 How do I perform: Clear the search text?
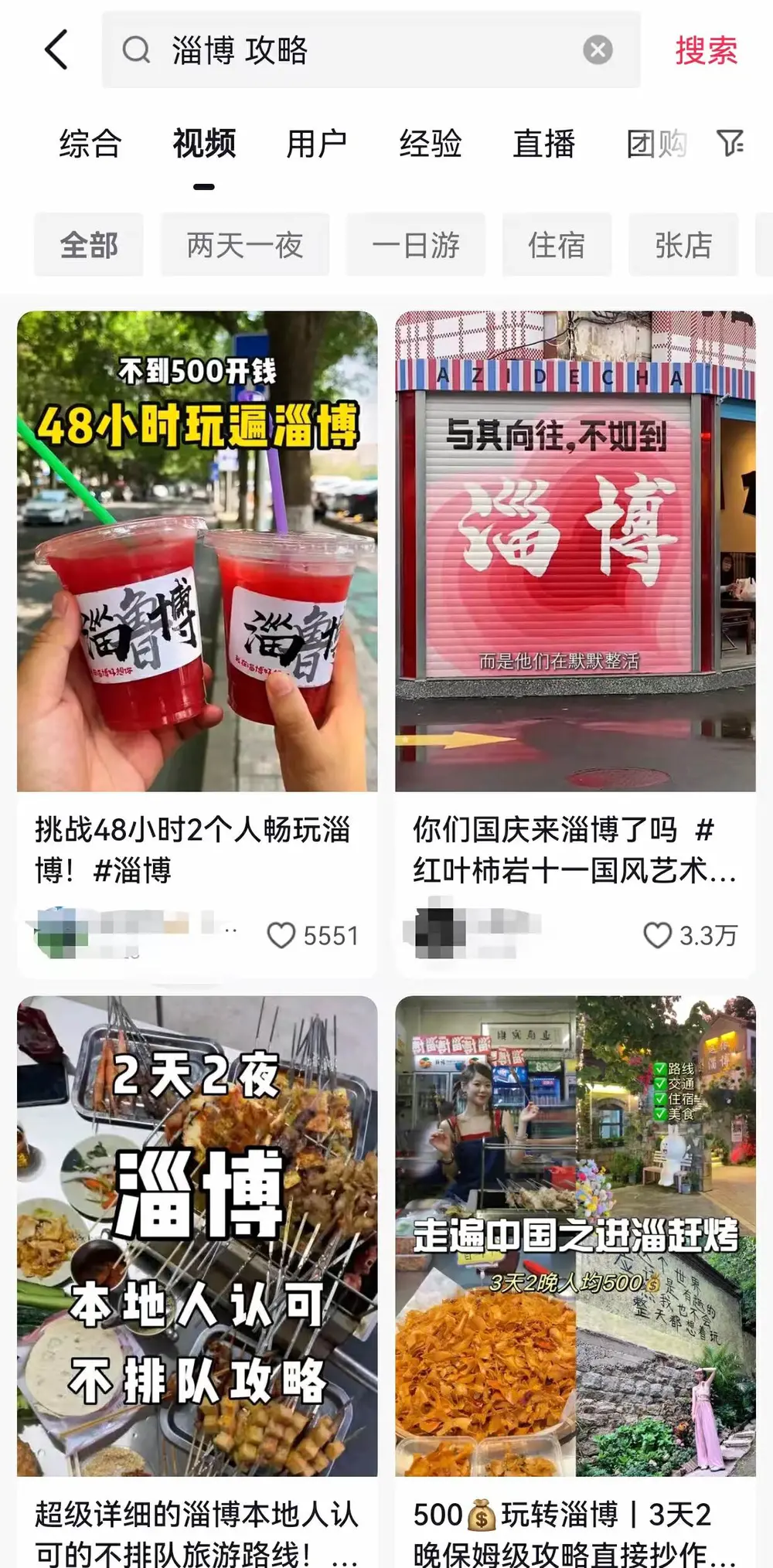[x=597, y=50]
